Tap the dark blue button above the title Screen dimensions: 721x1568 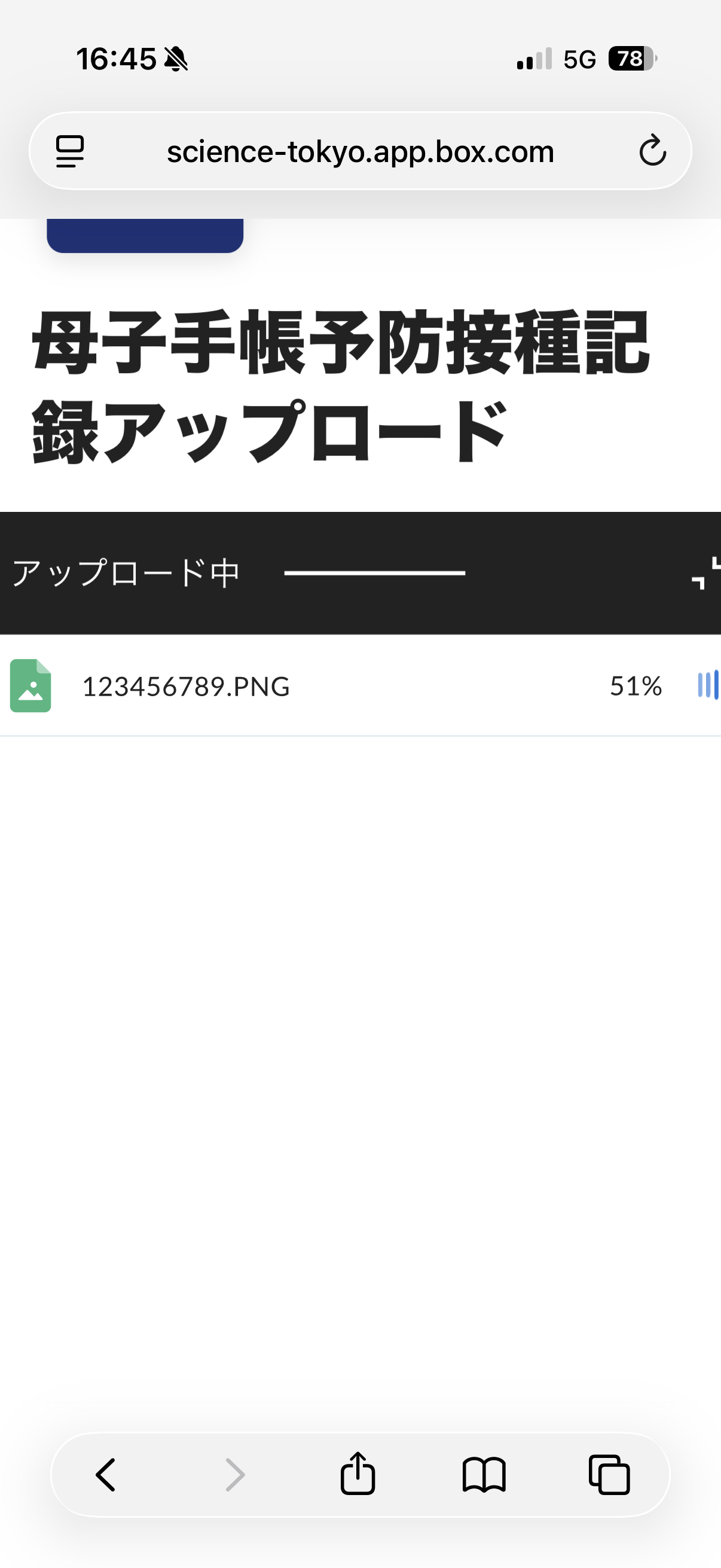coord(145,236)
